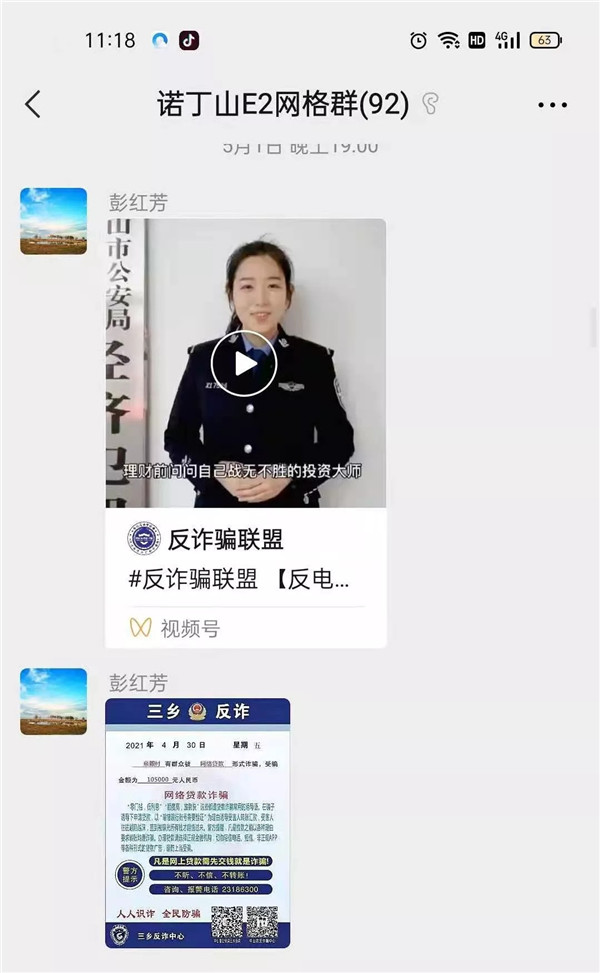Open the 三乡反诈 poster image
This screenshot has height=973, width=600.
click(x=197, y=822)
